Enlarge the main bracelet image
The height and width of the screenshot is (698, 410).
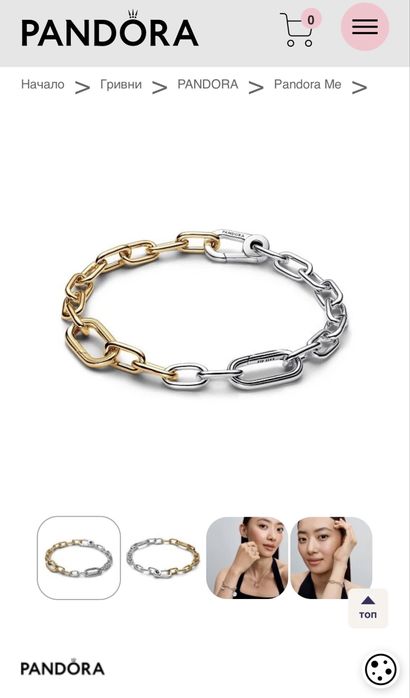[x=205, y=309]
